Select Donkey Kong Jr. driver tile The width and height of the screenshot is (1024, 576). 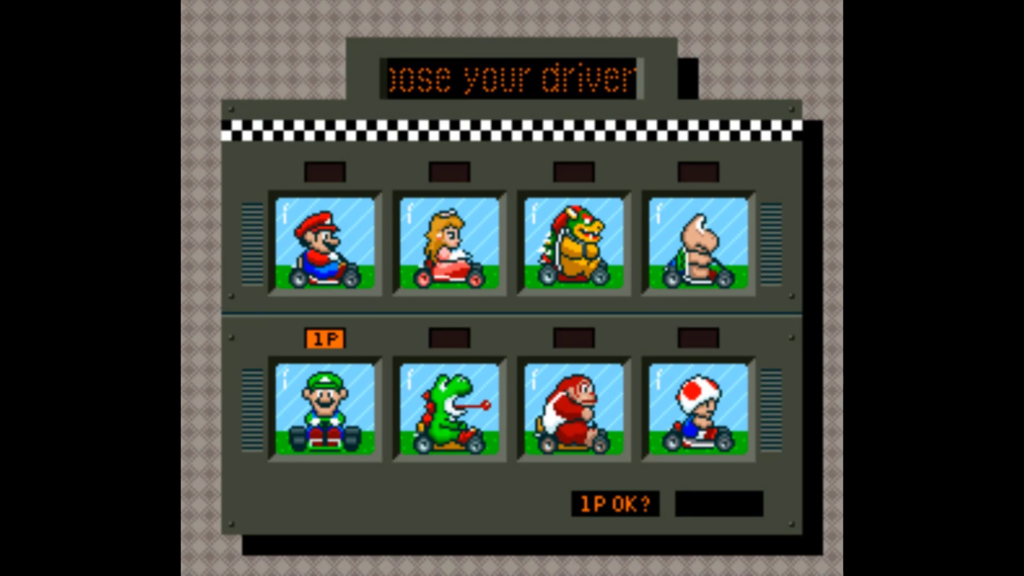pyautogui.click(x=573, y=409)
